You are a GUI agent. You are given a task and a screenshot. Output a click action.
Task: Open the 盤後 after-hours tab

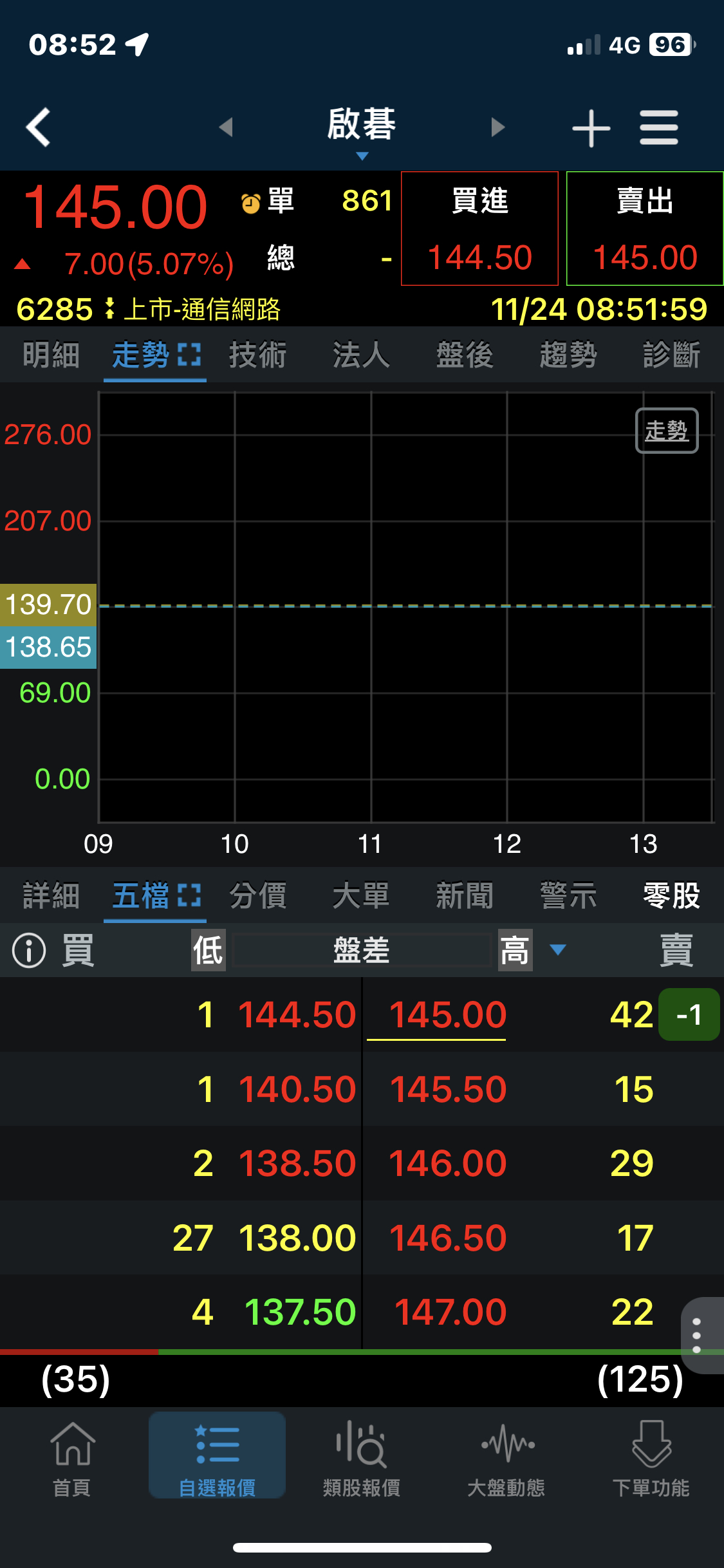[465, 355]
